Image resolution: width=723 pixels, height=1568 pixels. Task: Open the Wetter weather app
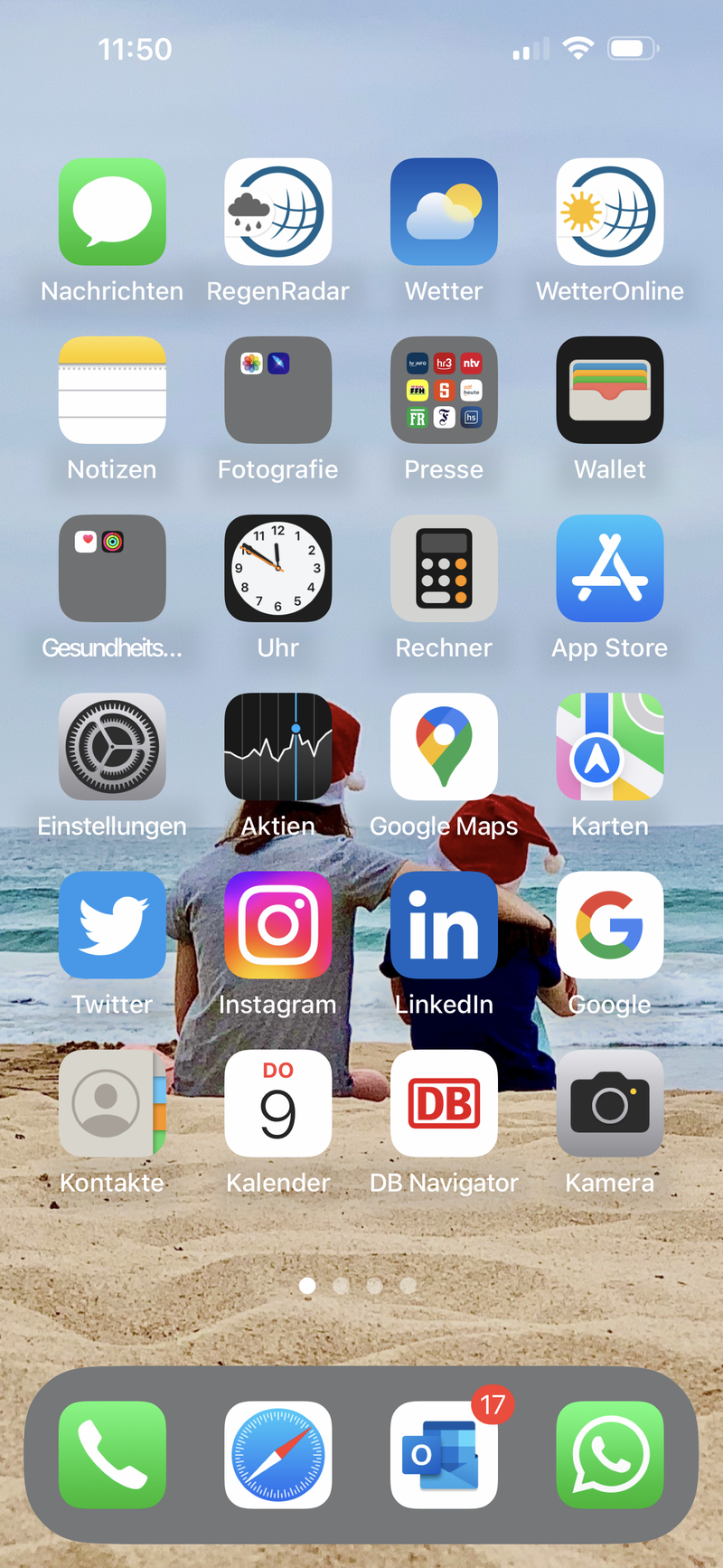coord(444,212)
